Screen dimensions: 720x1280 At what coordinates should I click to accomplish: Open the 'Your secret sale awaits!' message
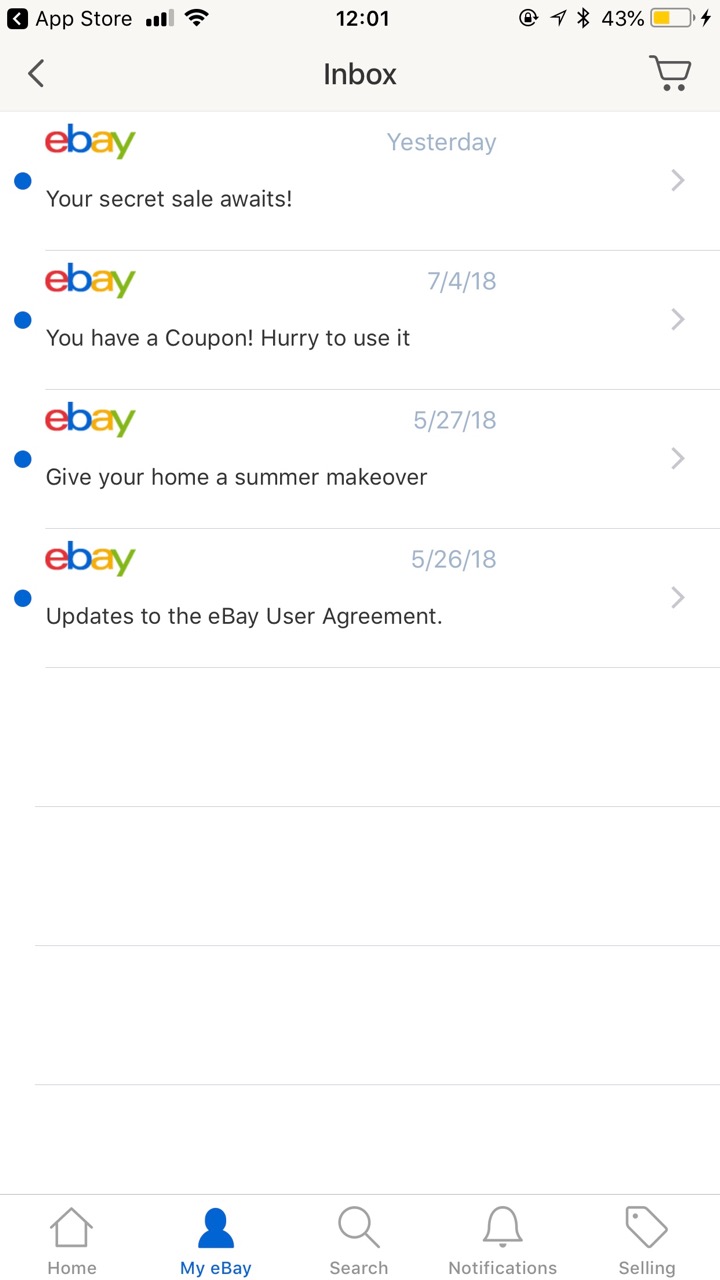click(x=360, y=181)
